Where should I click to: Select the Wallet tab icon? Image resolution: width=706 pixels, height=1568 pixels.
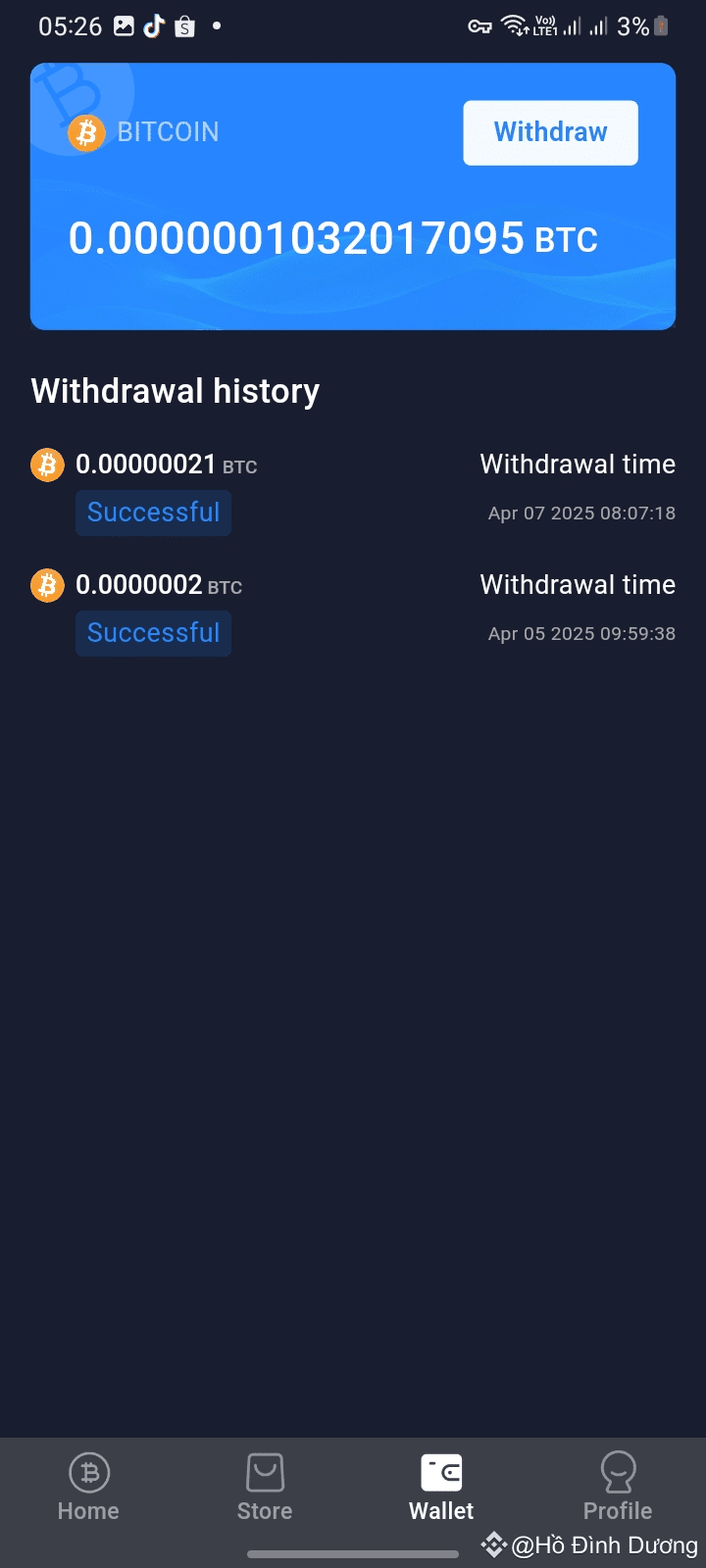[440, 1472]
